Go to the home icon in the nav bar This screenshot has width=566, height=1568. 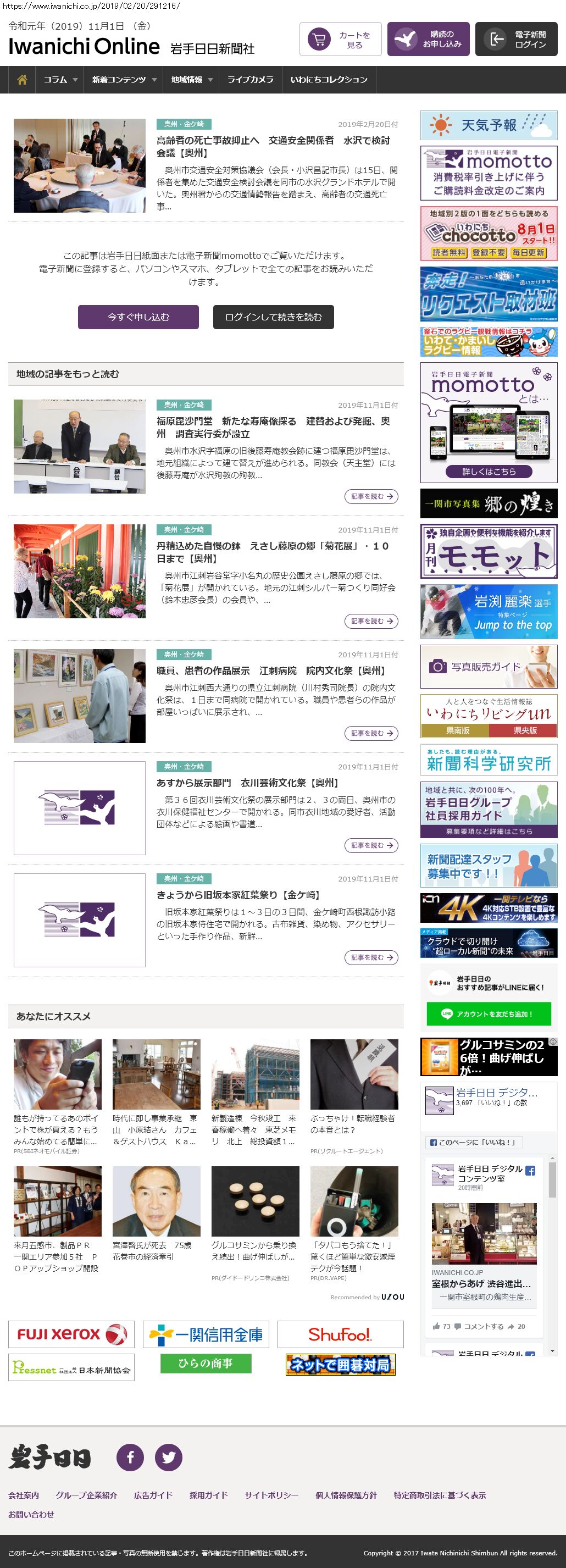(22, 80)
